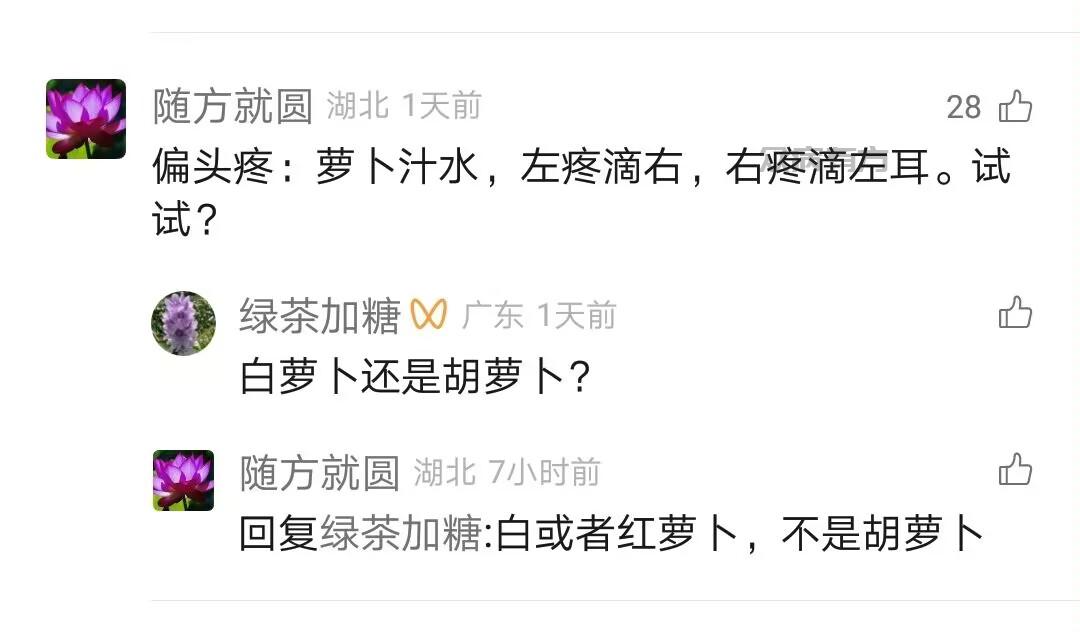Like 绿茶加糖's reply about 白萝卜还是胡萝卜
1080x632 pixels.
pyautogui.click(x=1015, y=313)
